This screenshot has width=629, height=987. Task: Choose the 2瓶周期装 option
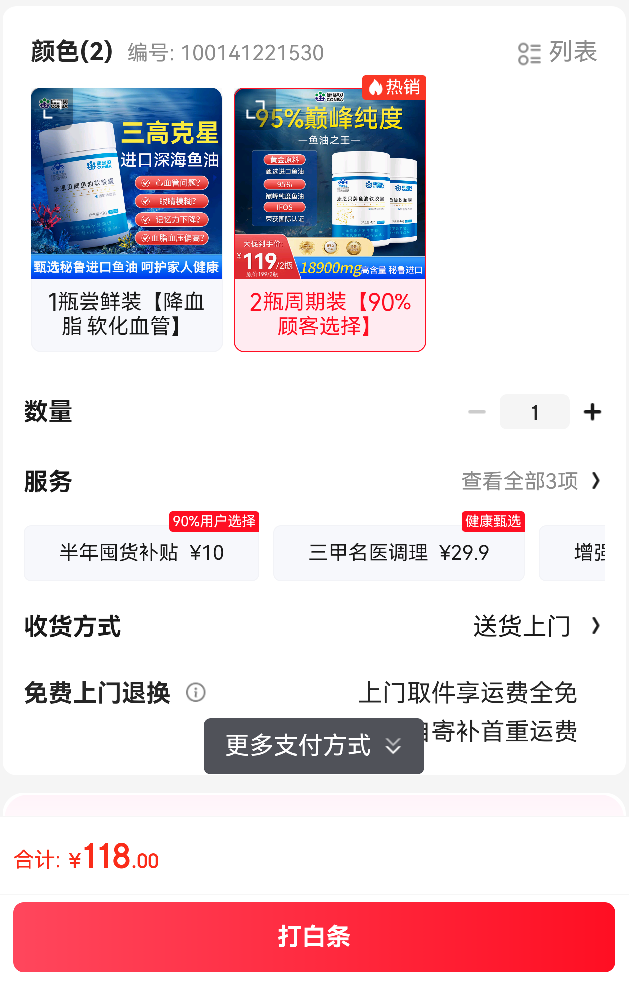click(329, 219)
